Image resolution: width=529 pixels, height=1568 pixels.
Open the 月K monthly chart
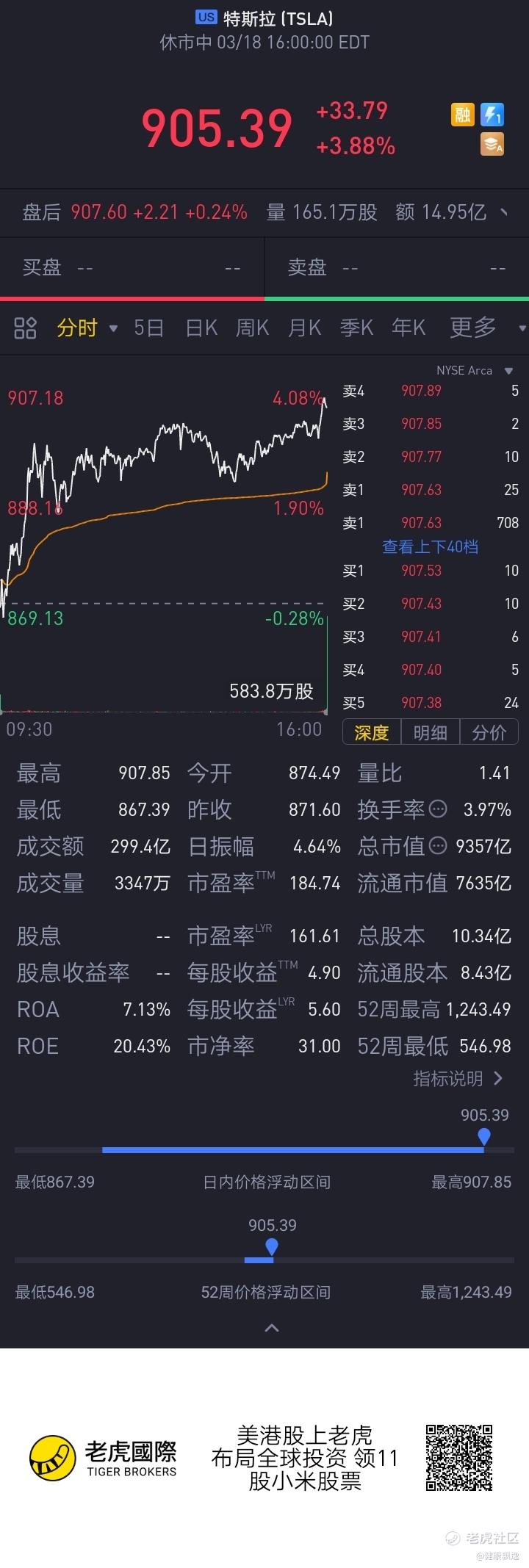tap(304, 328)
